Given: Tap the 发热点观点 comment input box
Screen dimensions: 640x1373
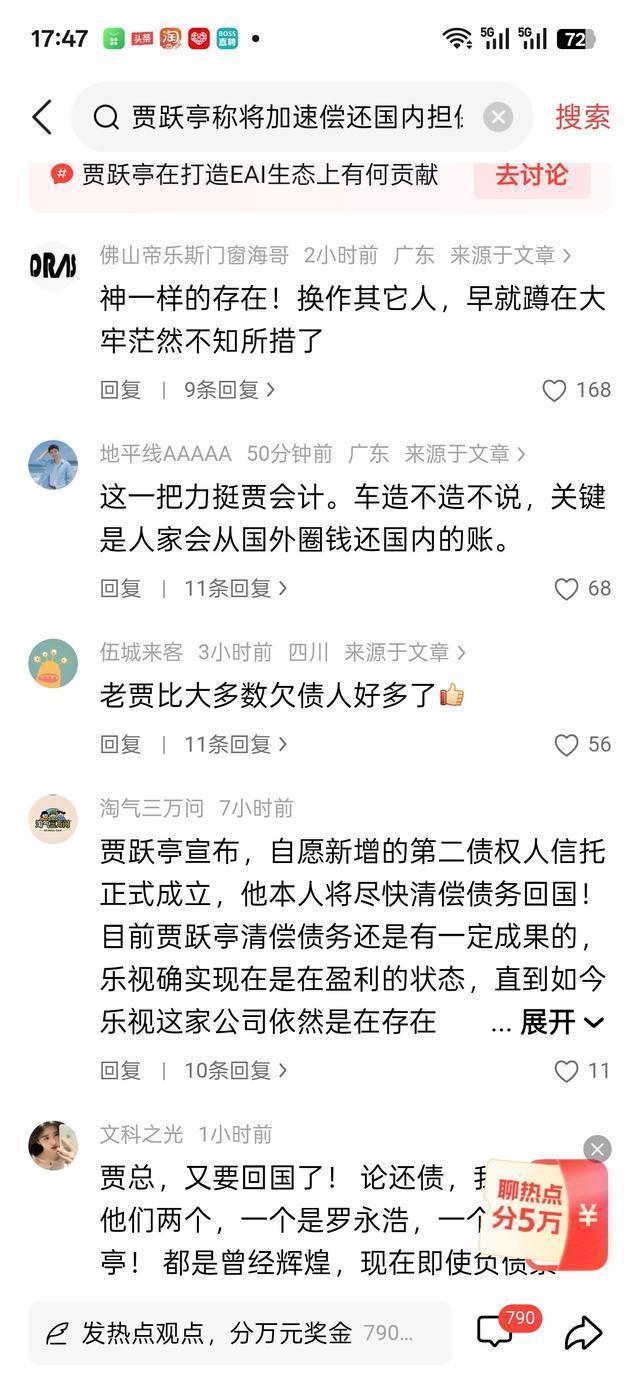Looking at the screenshot, I should (x=240, y=1333).
